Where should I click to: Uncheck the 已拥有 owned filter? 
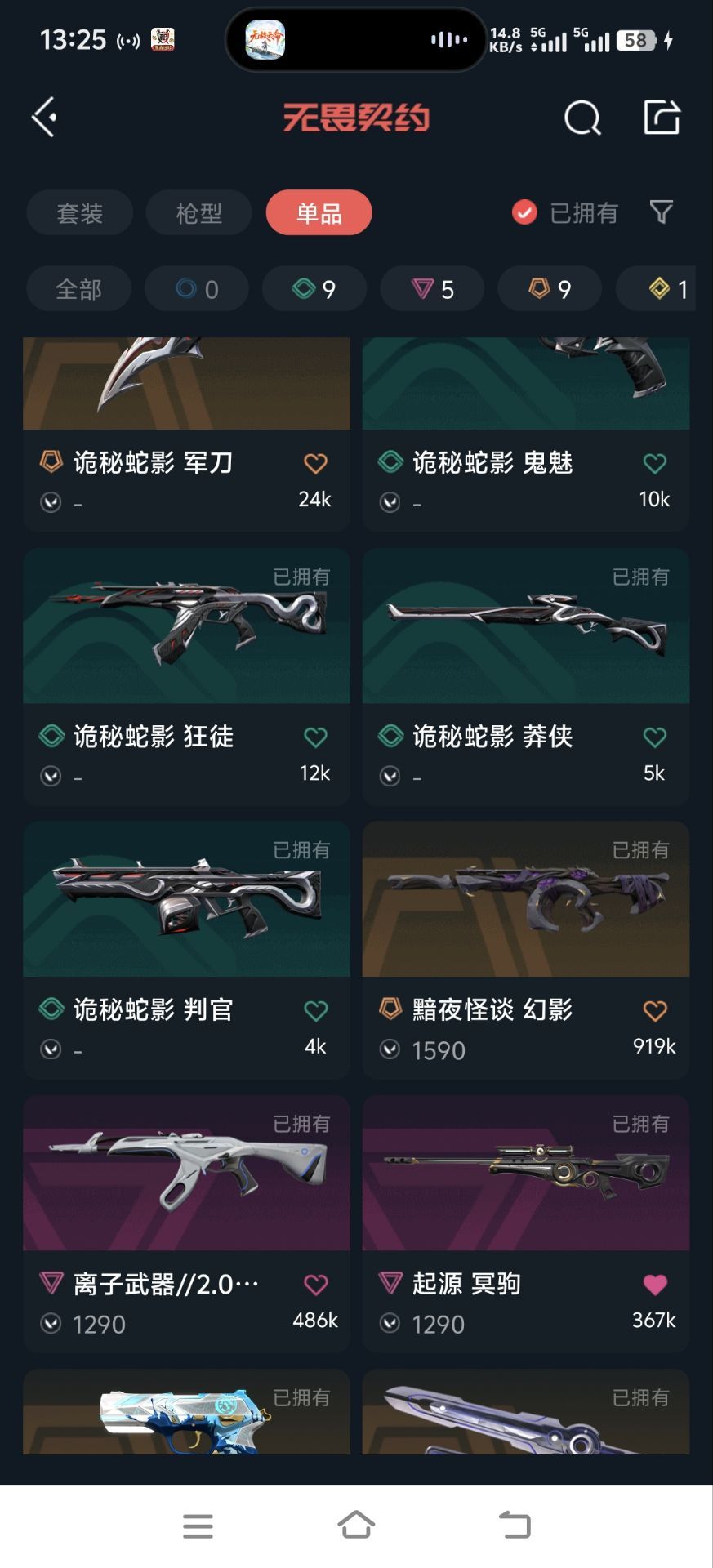coord(524,212)
